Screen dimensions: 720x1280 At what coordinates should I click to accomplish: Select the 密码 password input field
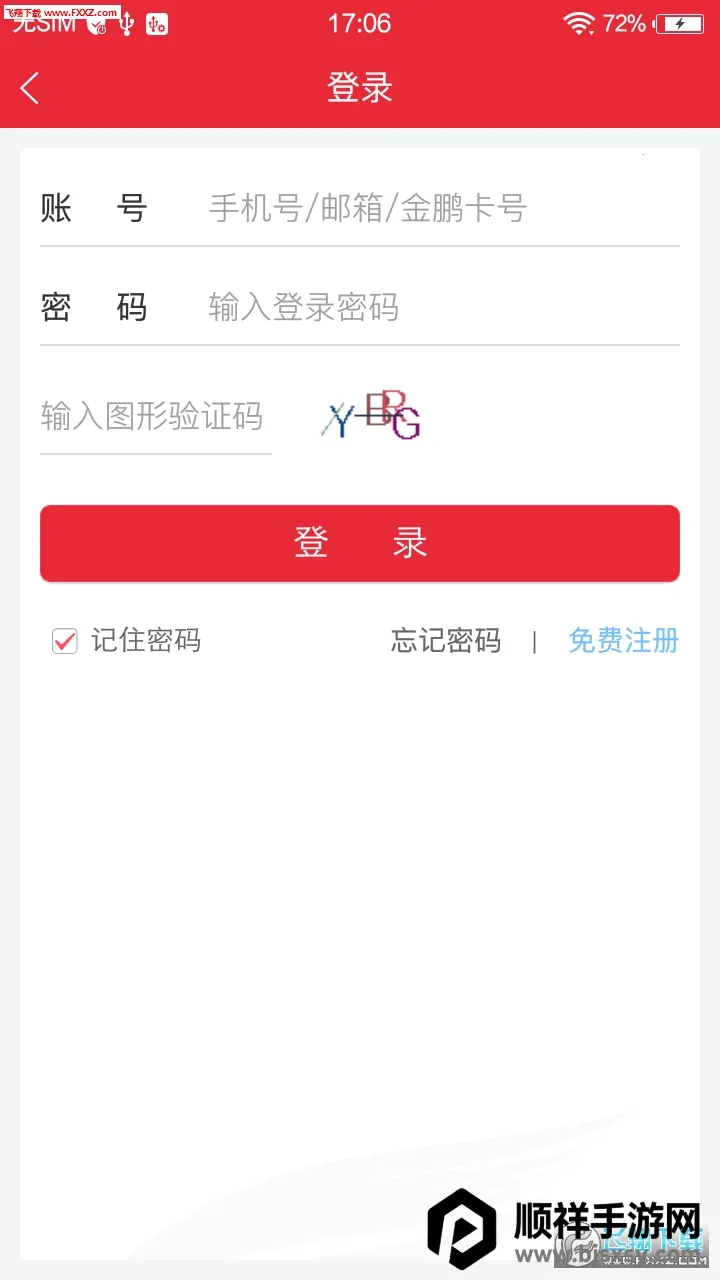click(x=440, y=307)
